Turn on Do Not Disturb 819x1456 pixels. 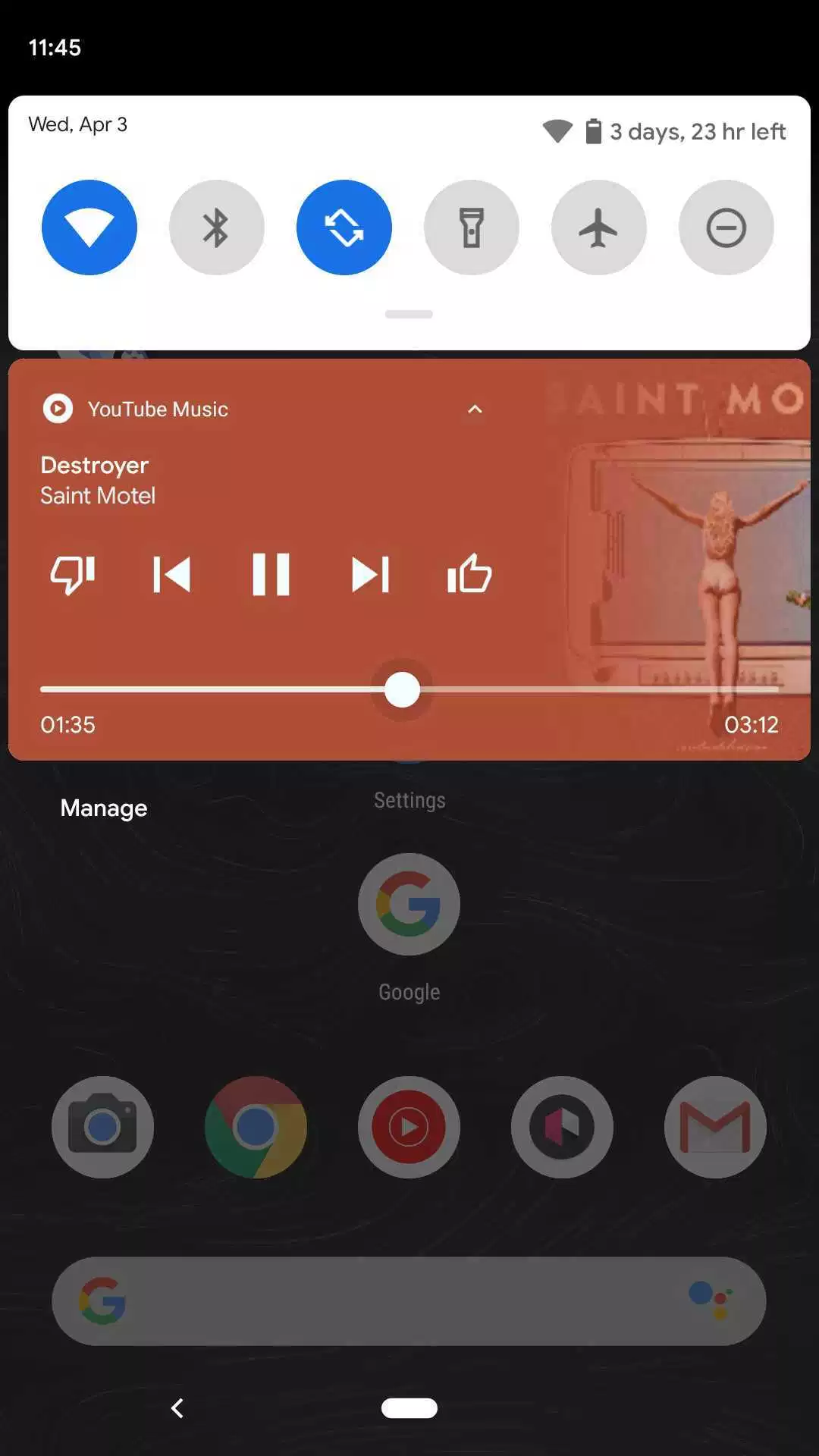(x=726, y=227)
